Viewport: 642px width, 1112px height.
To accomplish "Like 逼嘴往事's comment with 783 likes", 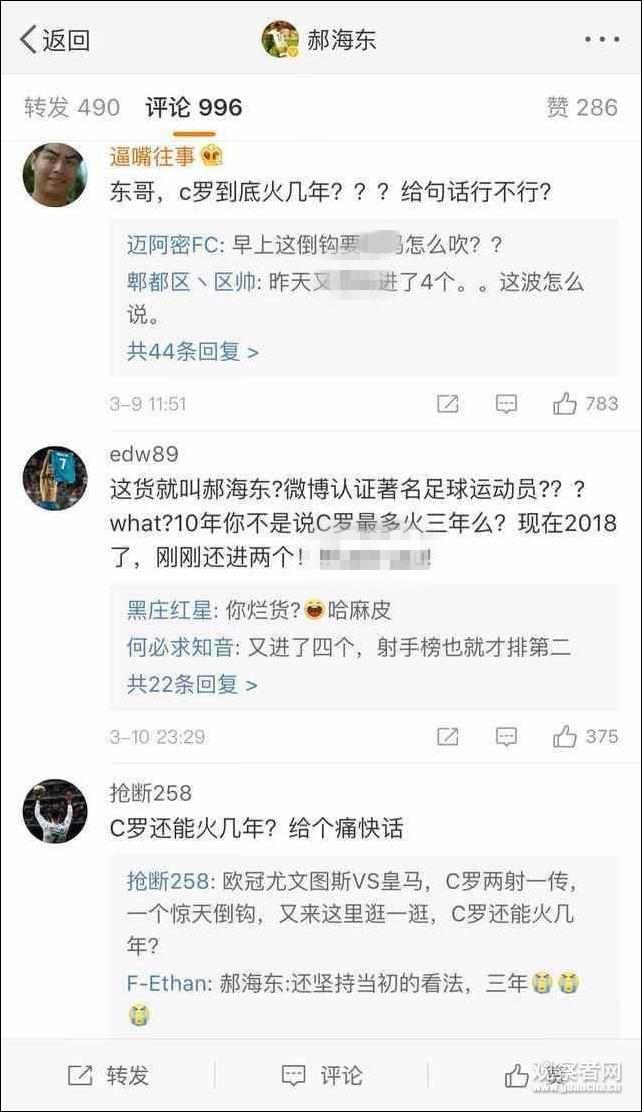I will (585, 404).
